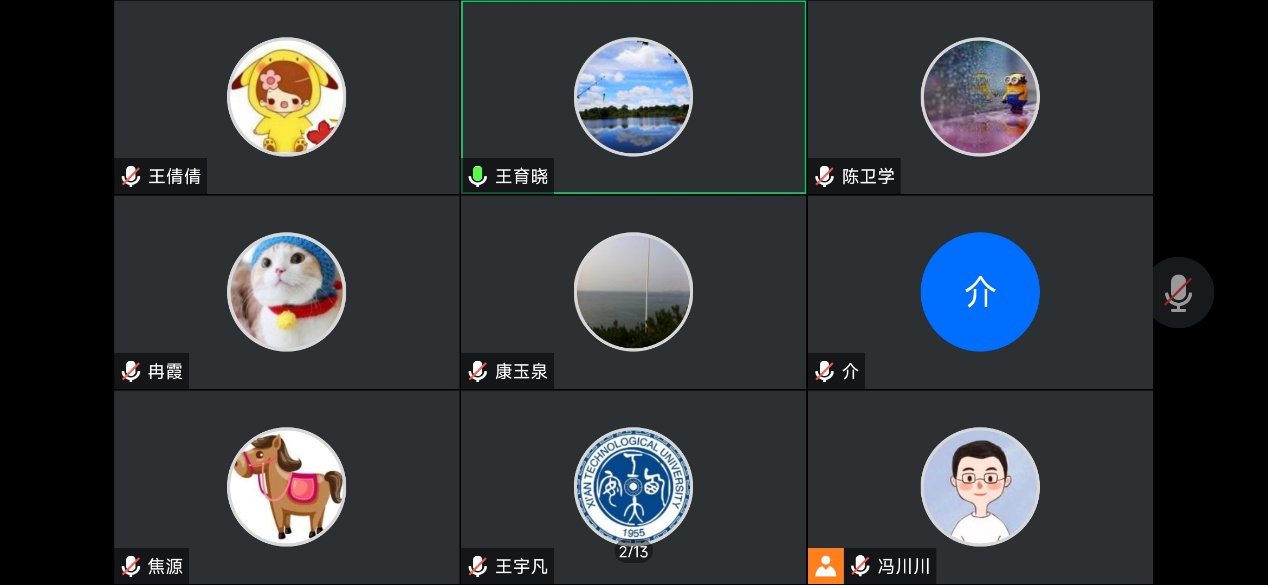The height and width of the screenshot is (585, 1268).
Task: Open 康玉泉's participant tile
Action: coord(633,292)
